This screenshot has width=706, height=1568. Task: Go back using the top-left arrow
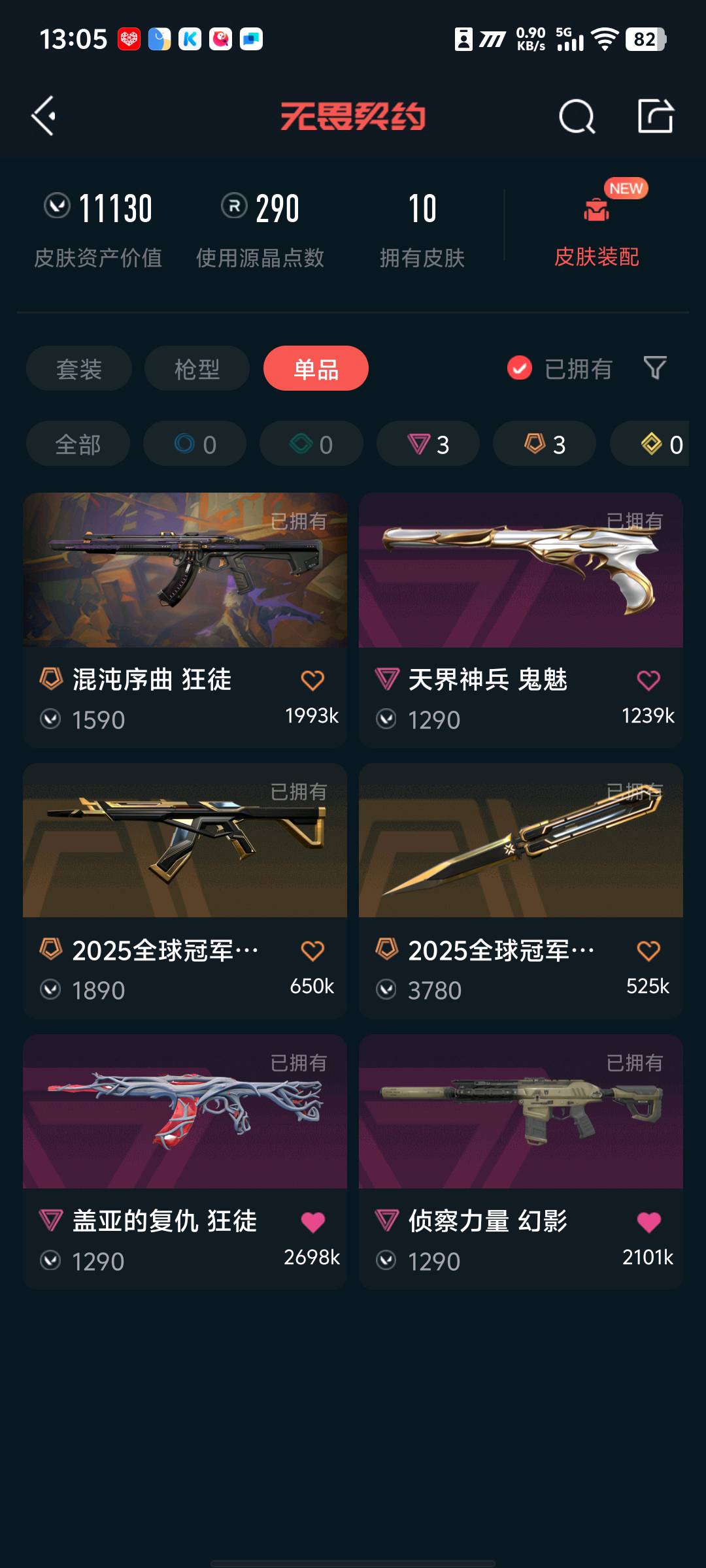(44, 116)
